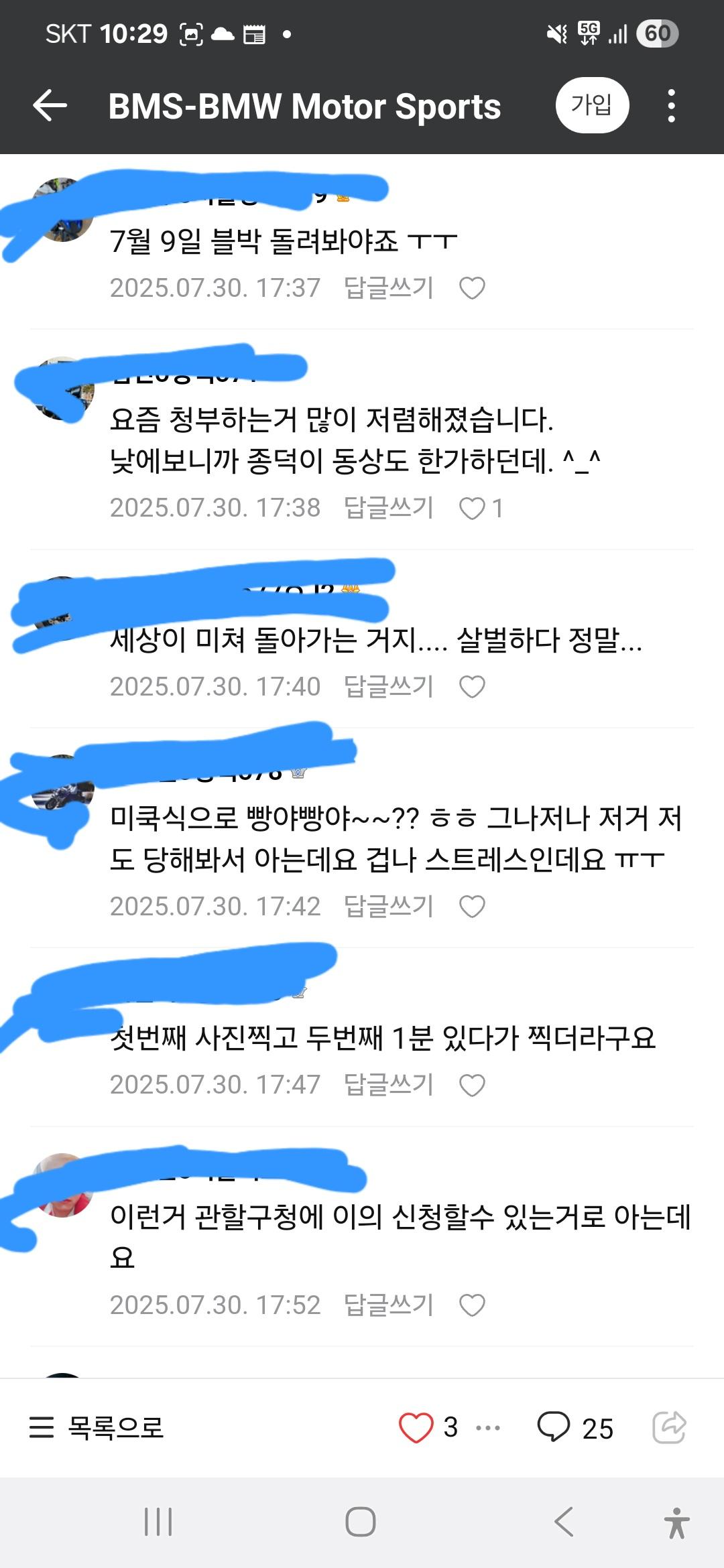
Task: Reply to the 17:37 comment via 답글쓰기
Action: click(388, 288)
